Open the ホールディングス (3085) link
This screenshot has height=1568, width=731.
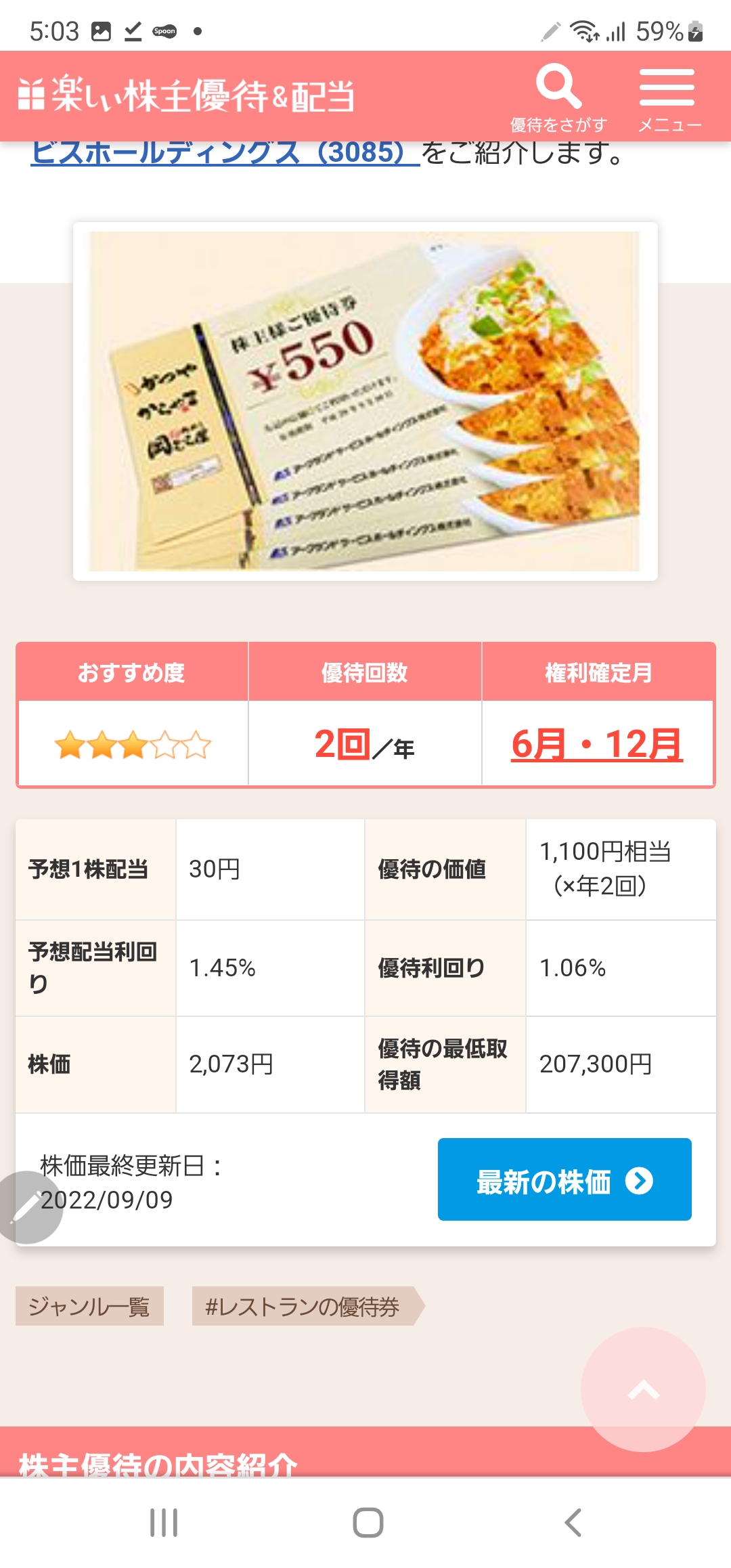pyautogui.click(x=225, y=152)
